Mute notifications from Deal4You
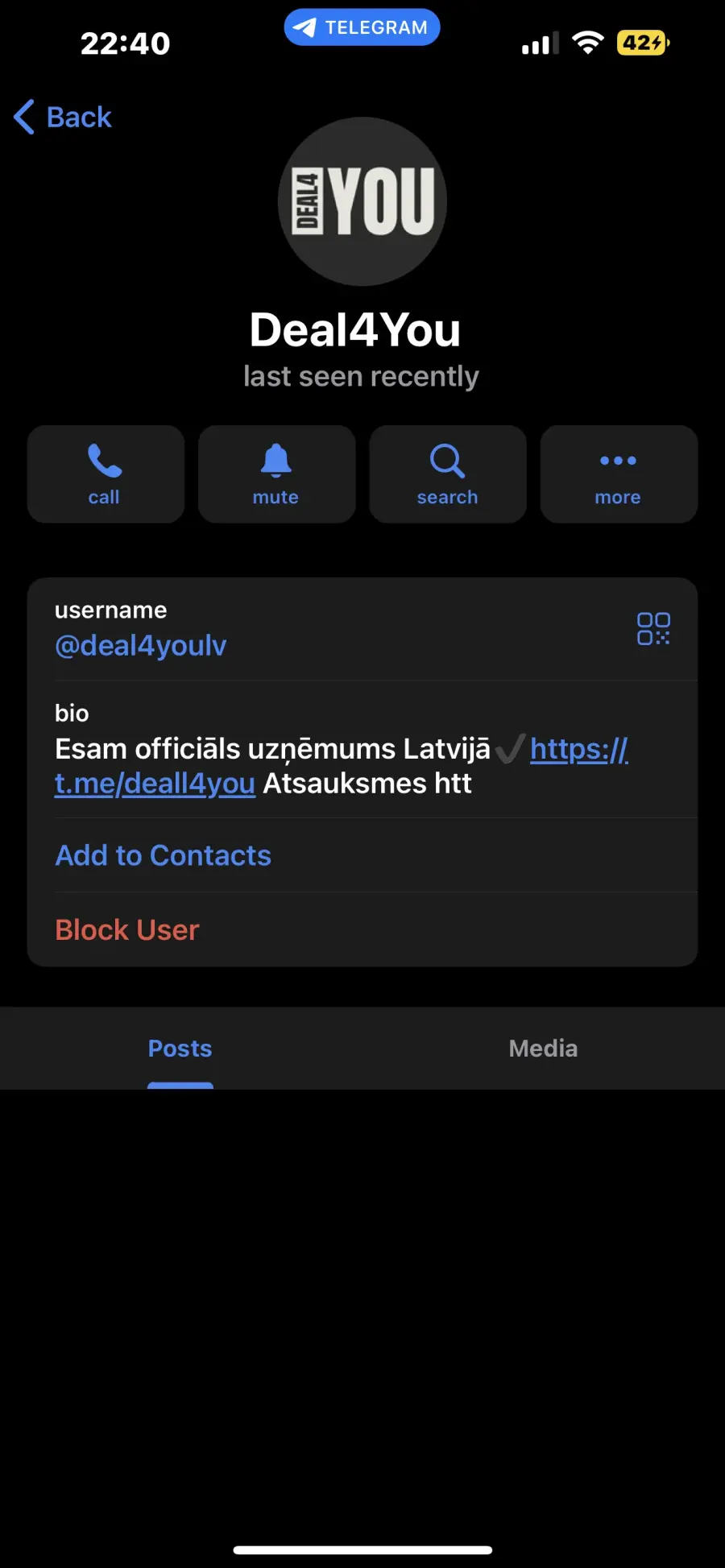The height and width of the screenshot is (1568, 725). click(x=276, y=474)
